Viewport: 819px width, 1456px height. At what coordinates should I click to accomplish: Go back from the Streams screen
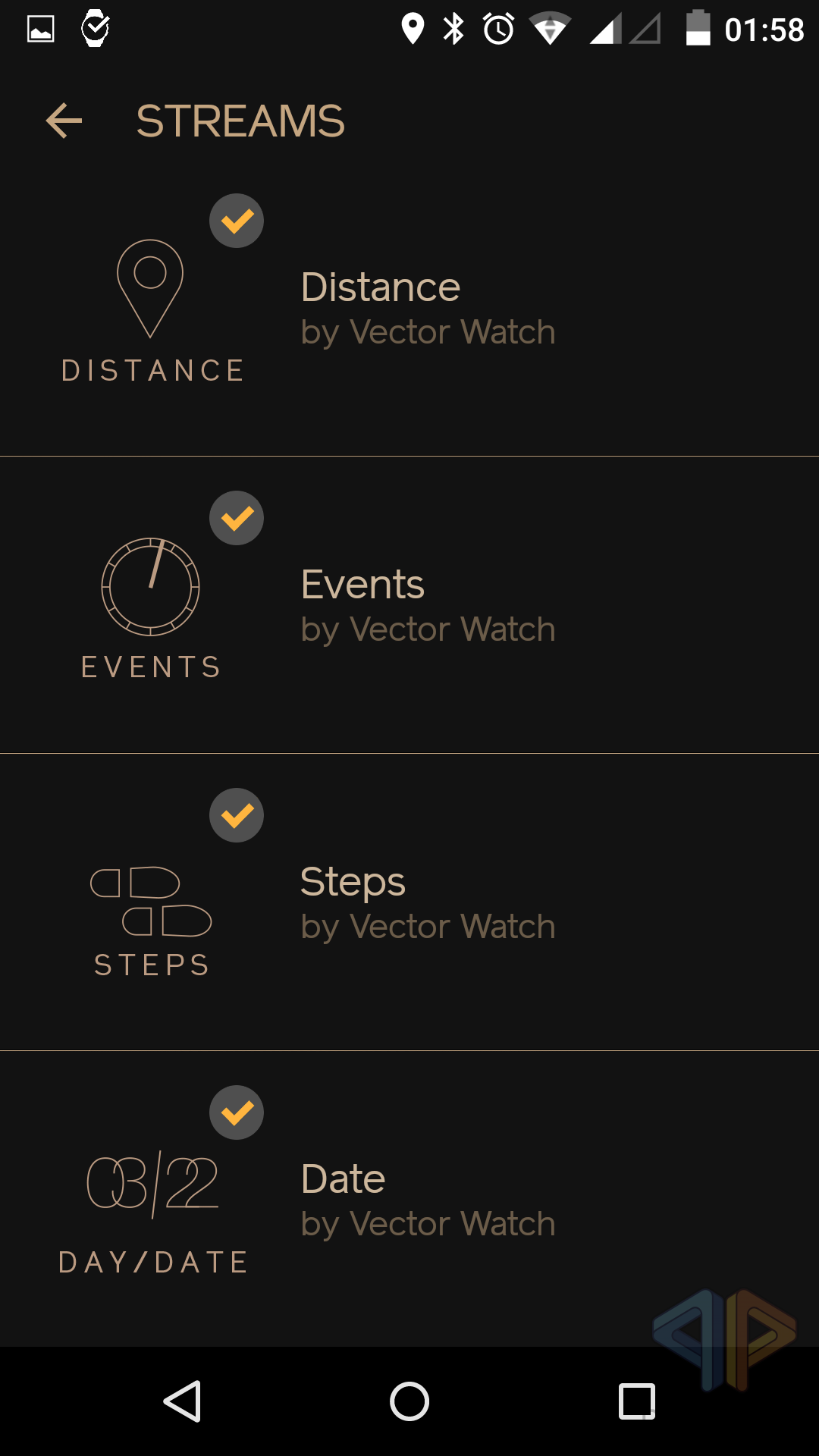point(64,121)
